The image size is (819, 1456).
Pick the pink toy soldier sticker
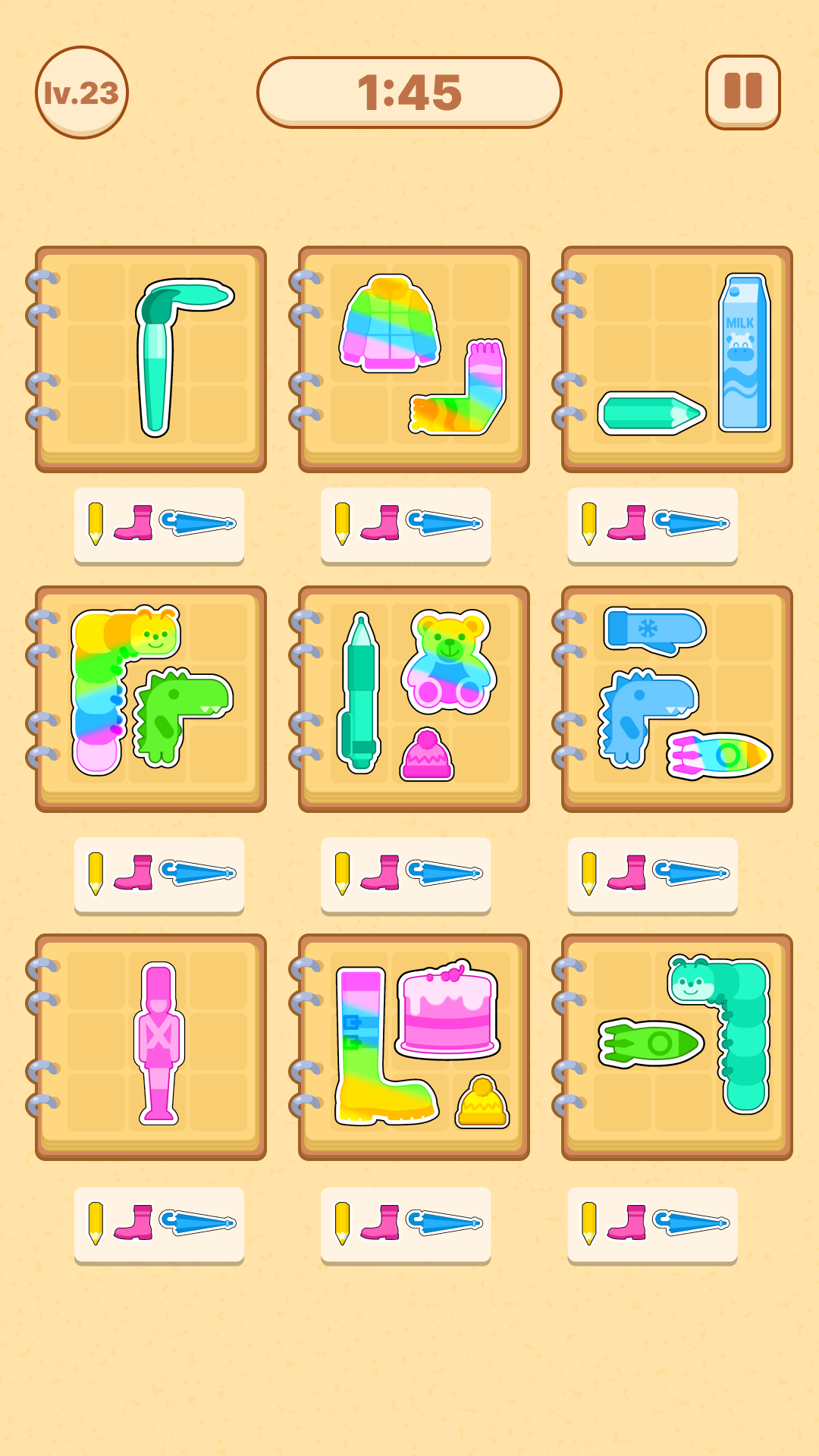coord(159,1043)
